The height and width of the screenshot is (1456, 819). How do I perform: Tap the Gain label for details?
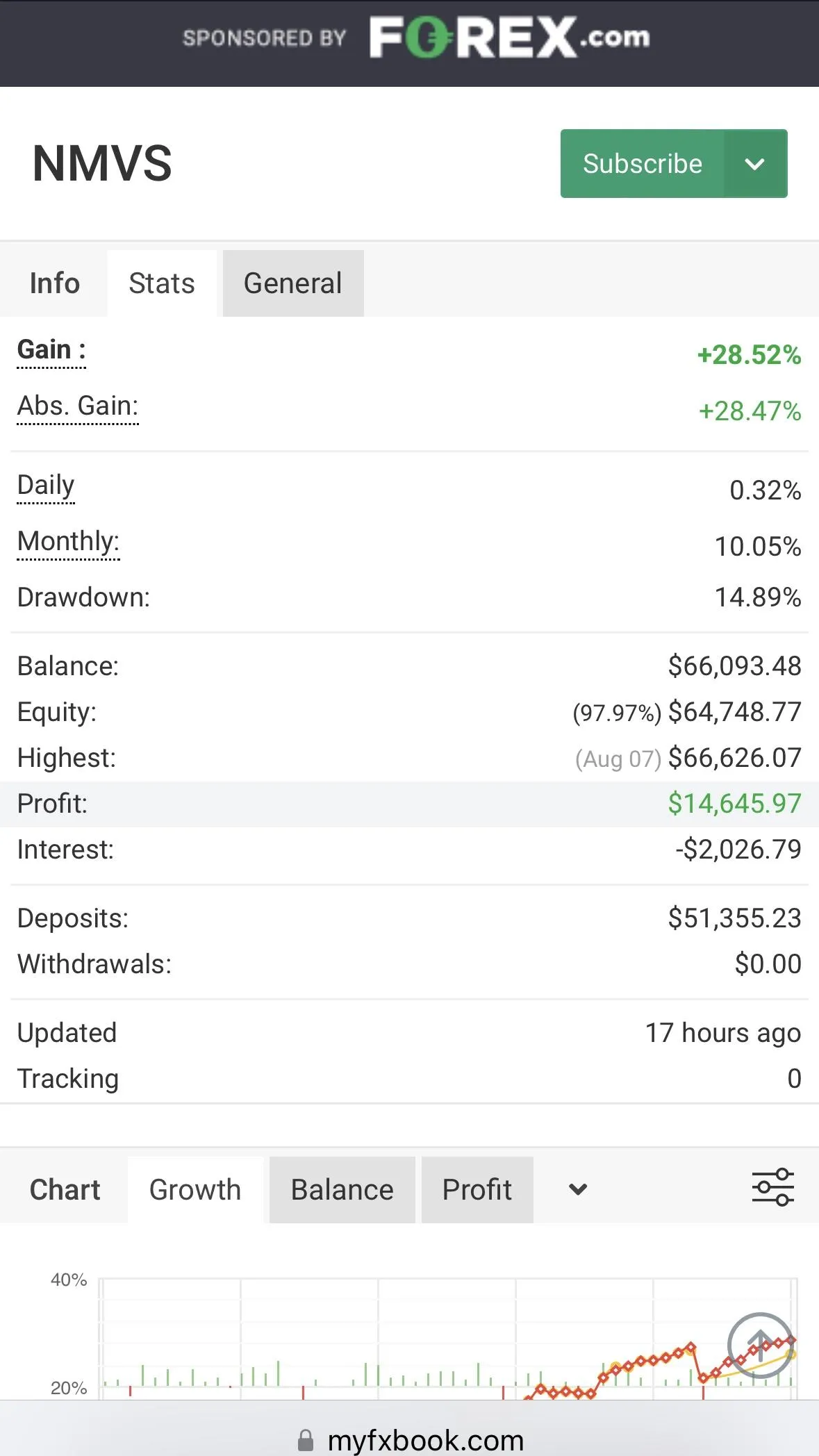pyautogui.click(x=51, y=349)
